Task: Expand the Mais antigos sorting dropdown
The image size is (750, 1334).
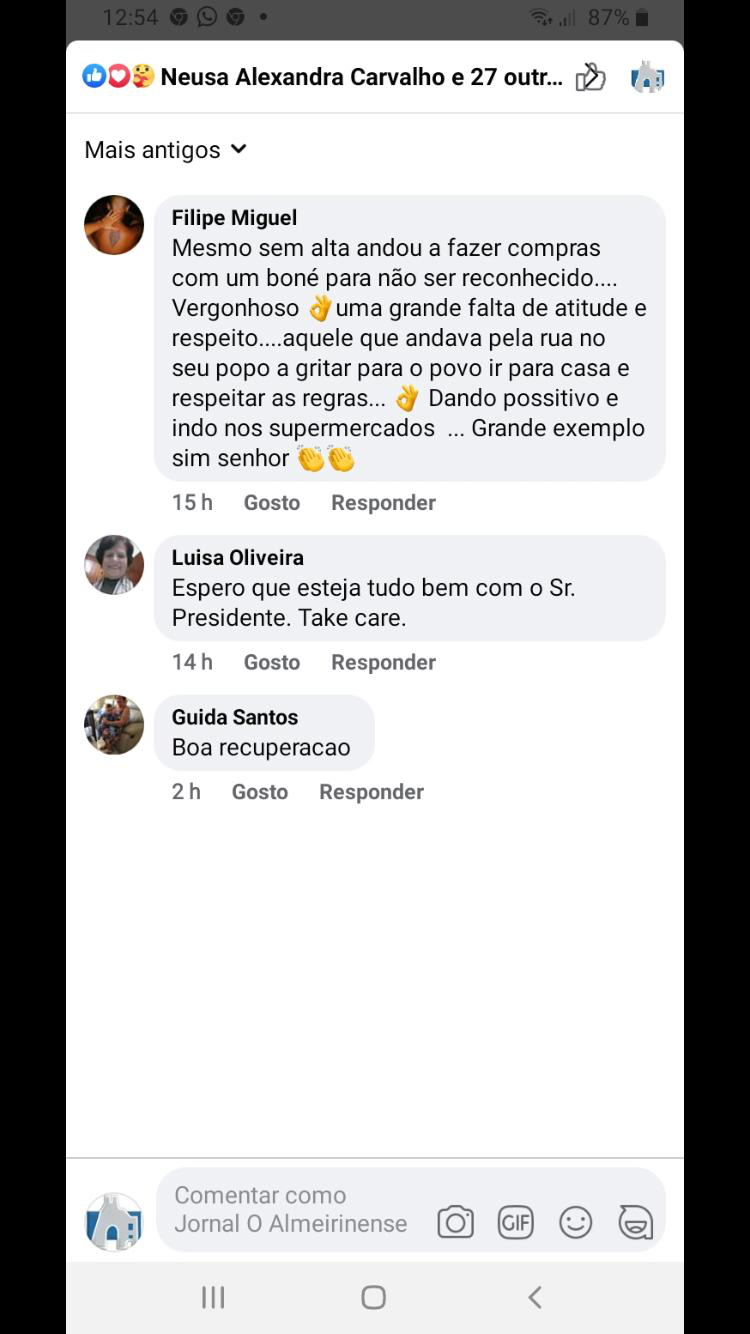Action: tap(166, 150)
